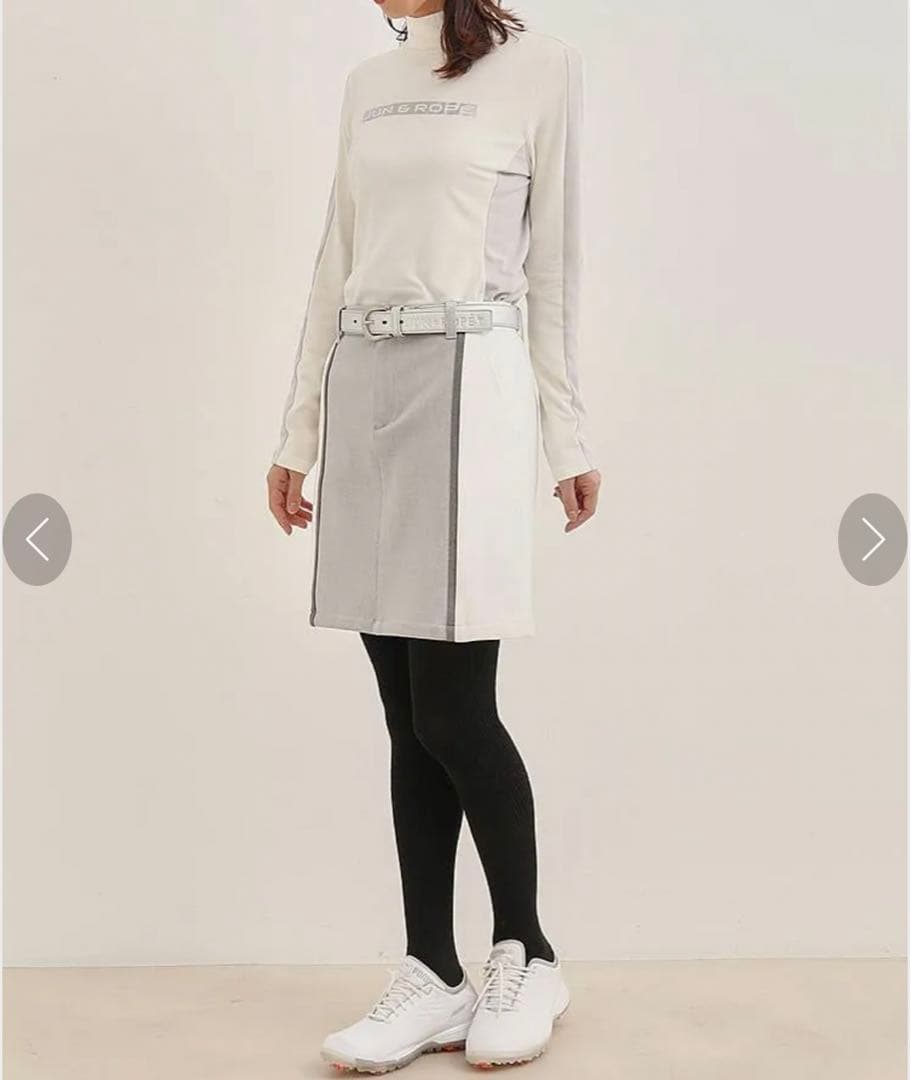Show the next product image
Viewport: 911px width, 1080px height.
coord(872,539)
